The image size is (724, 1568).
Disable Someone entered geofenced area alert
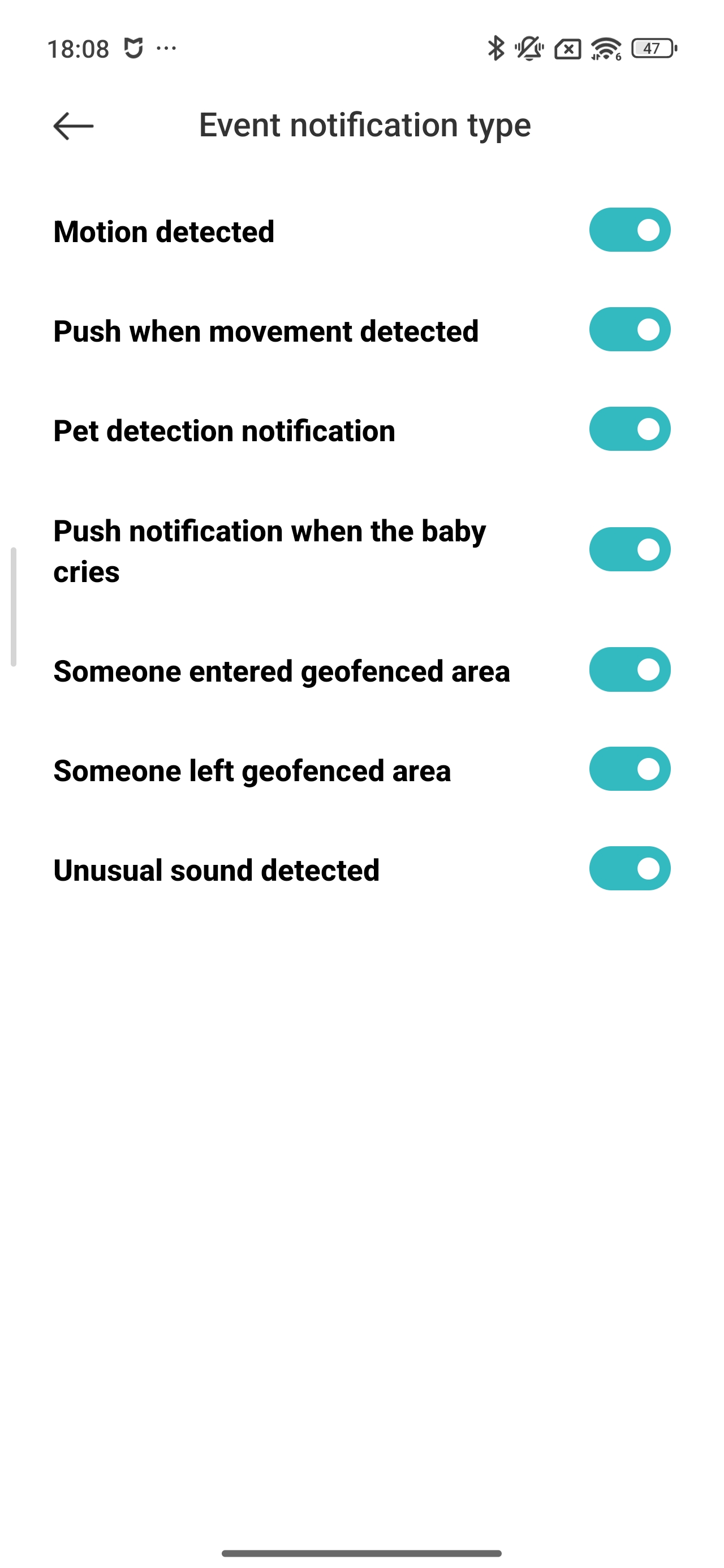click(629, 670)
